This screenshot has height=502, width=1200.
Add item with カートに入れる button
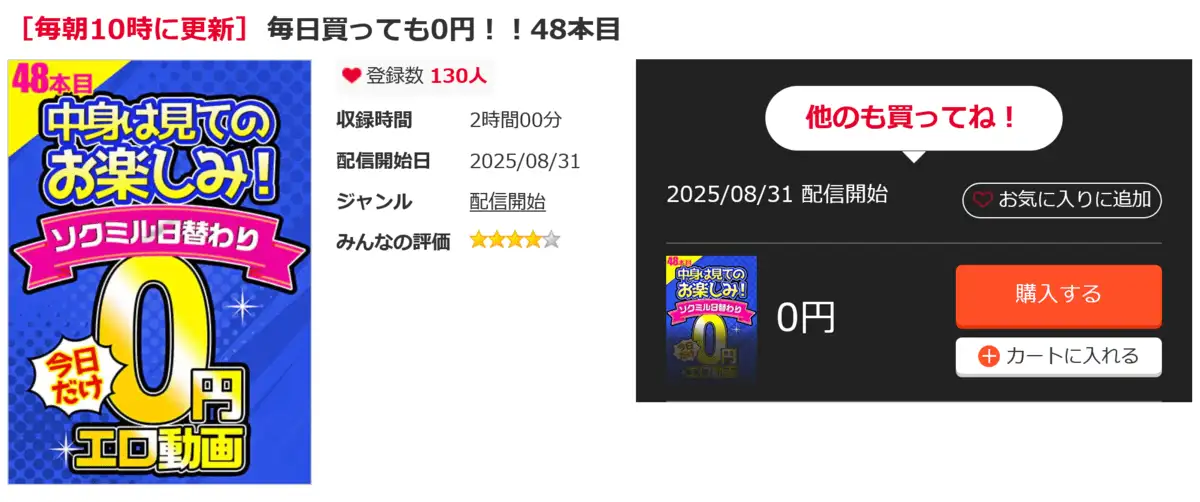coord(1058,356)
